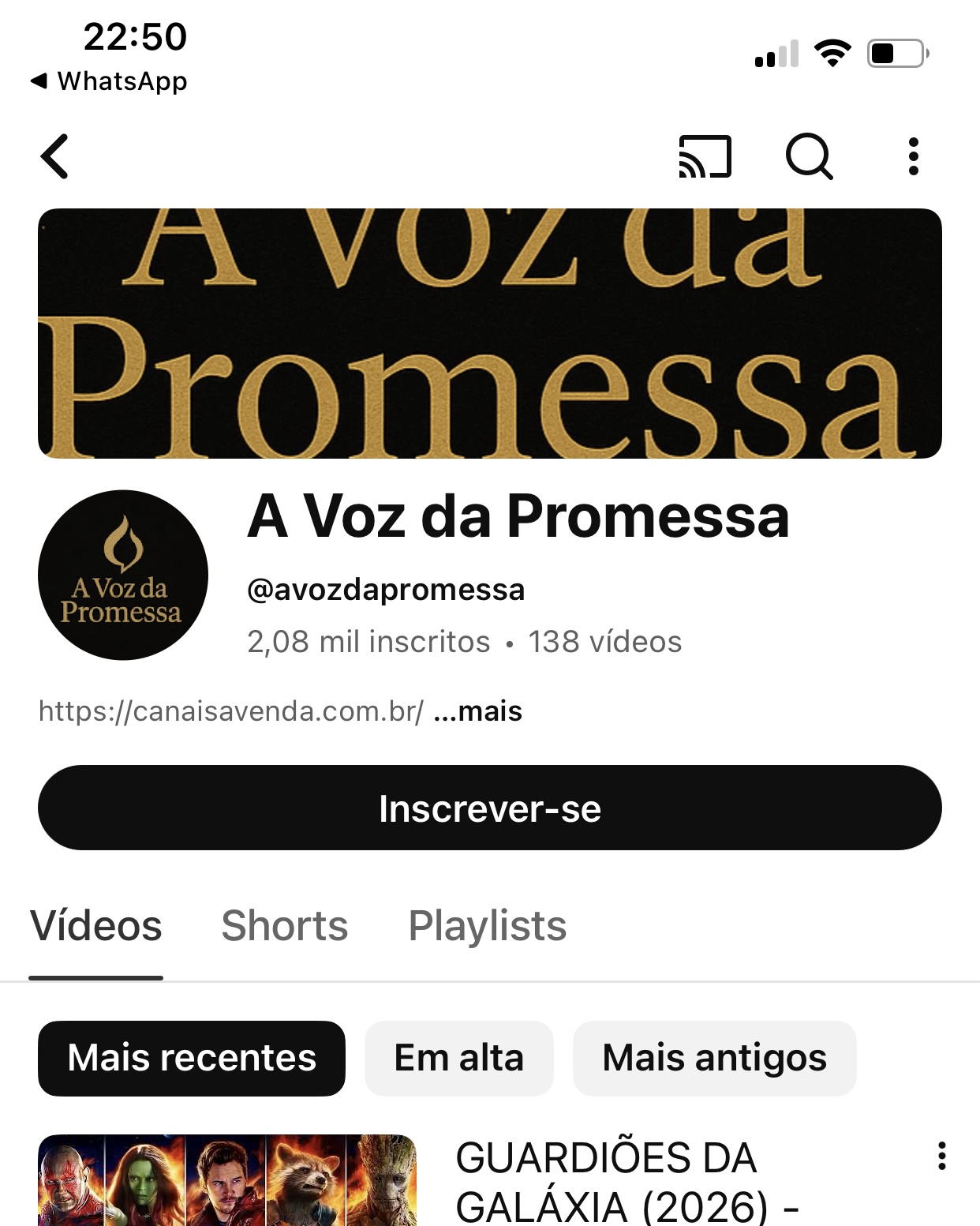The image size is (980, 1226).
Task: Select the Vídeos tab
Action: click(x=96, y=926)
